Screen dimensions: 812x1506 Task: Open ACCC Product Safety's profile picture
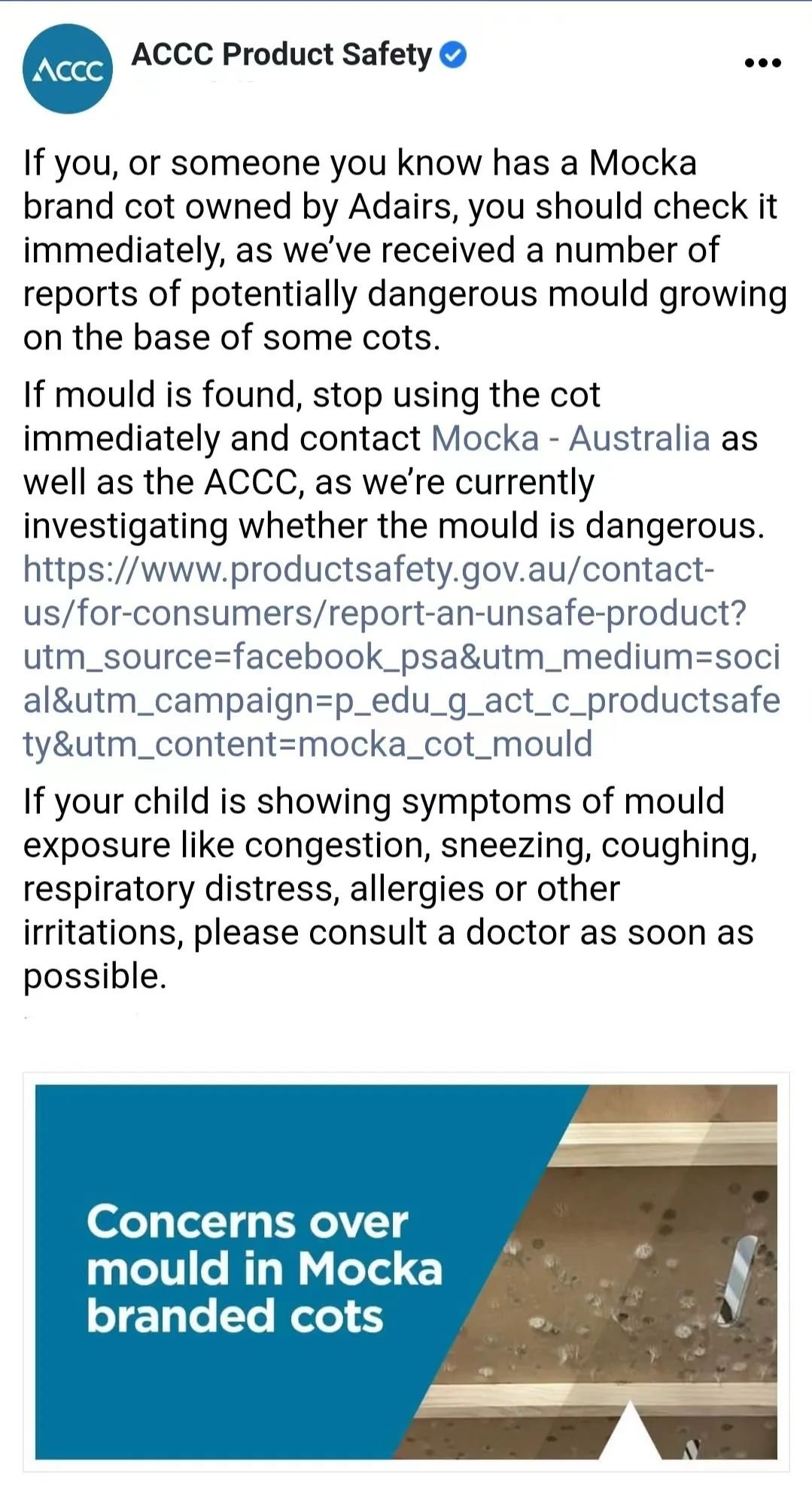(68, 69)
